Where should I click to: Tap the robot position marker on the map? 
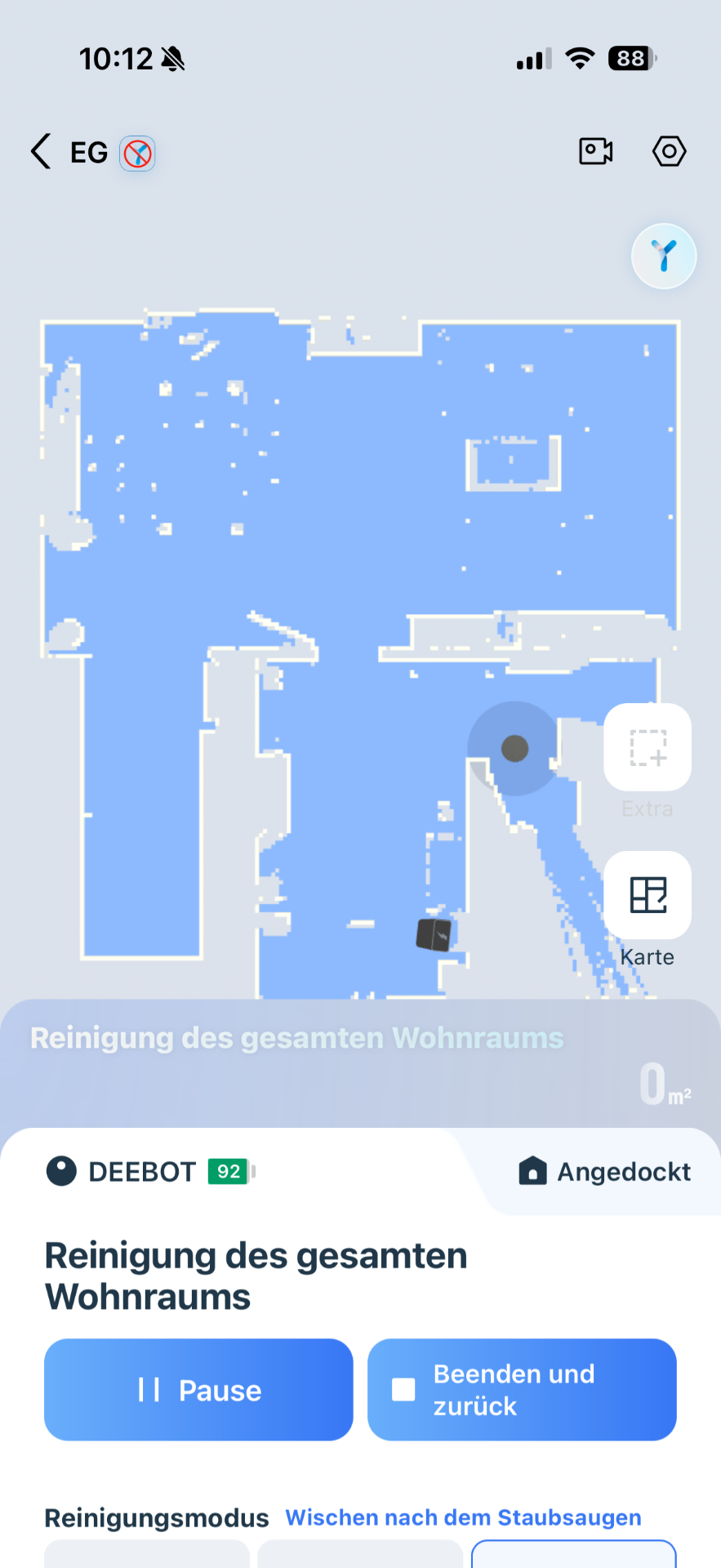tap(514, 748)
